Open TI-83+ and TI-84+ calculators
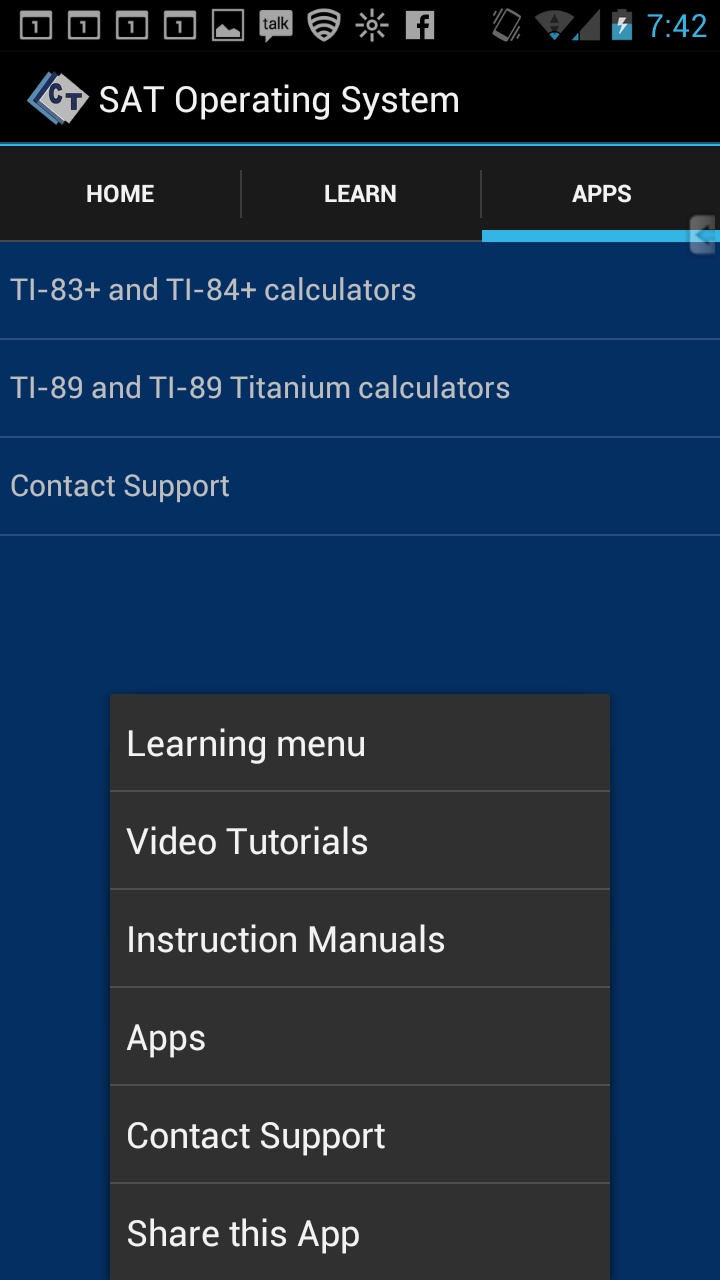This screenshot has height=1280, width=720. click(214, 289)
